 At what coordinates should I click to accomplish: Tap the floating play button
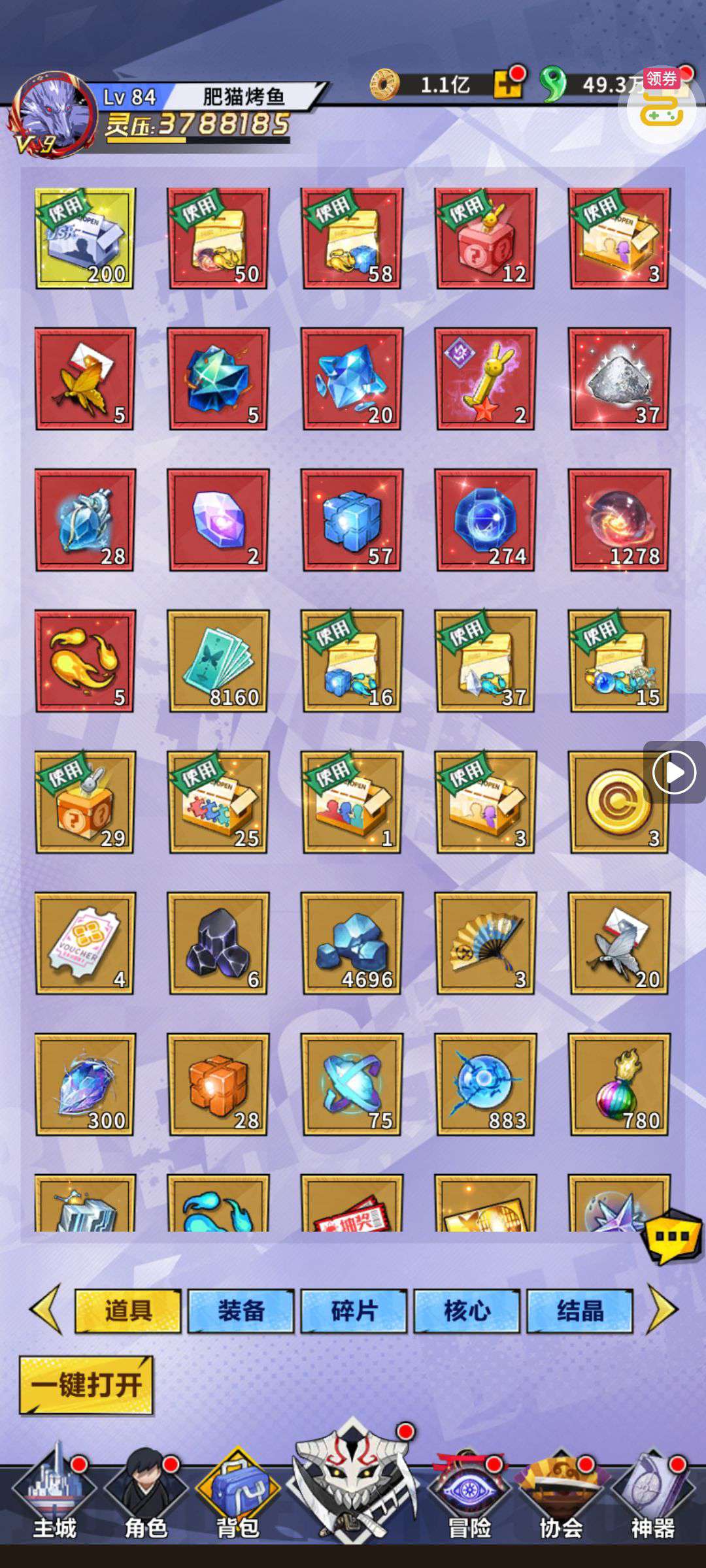tap(674, 772)
